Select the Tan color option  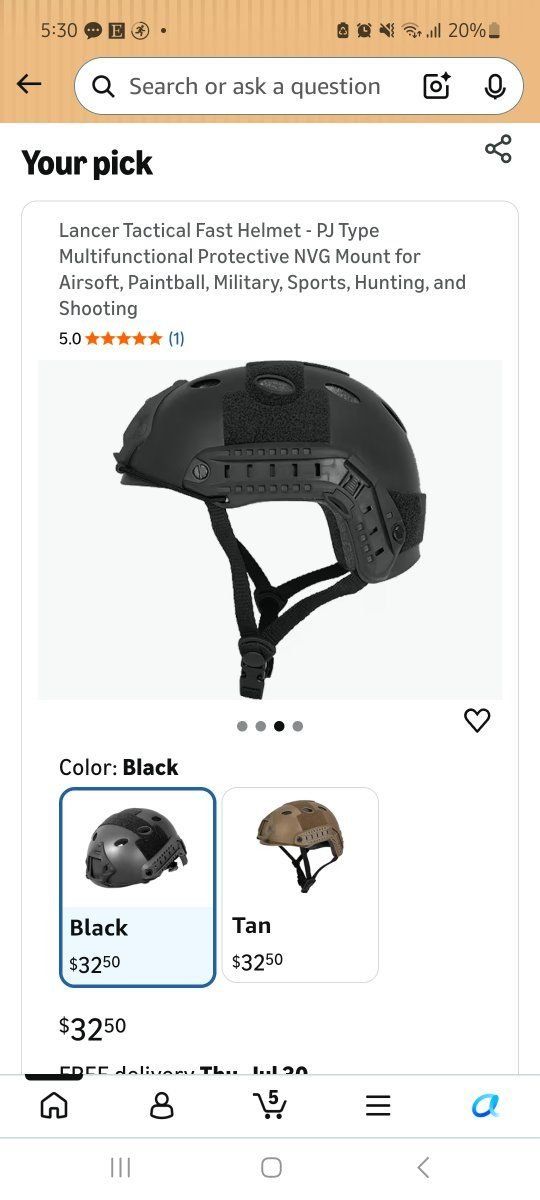[300, 885]
